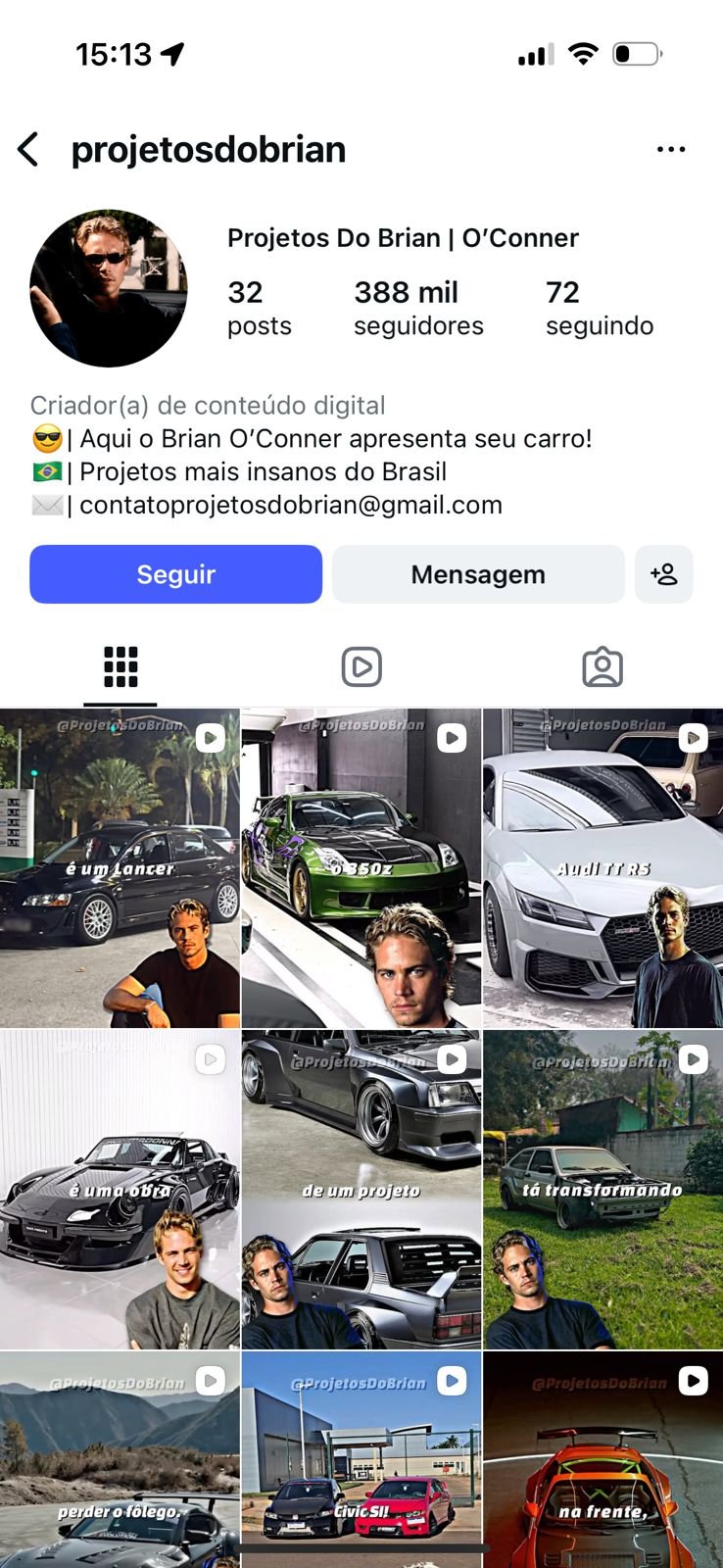Viewport: 723px width, 1568px height.
Task: Open the three-dot options menu
Action: (x=671, y=150)
